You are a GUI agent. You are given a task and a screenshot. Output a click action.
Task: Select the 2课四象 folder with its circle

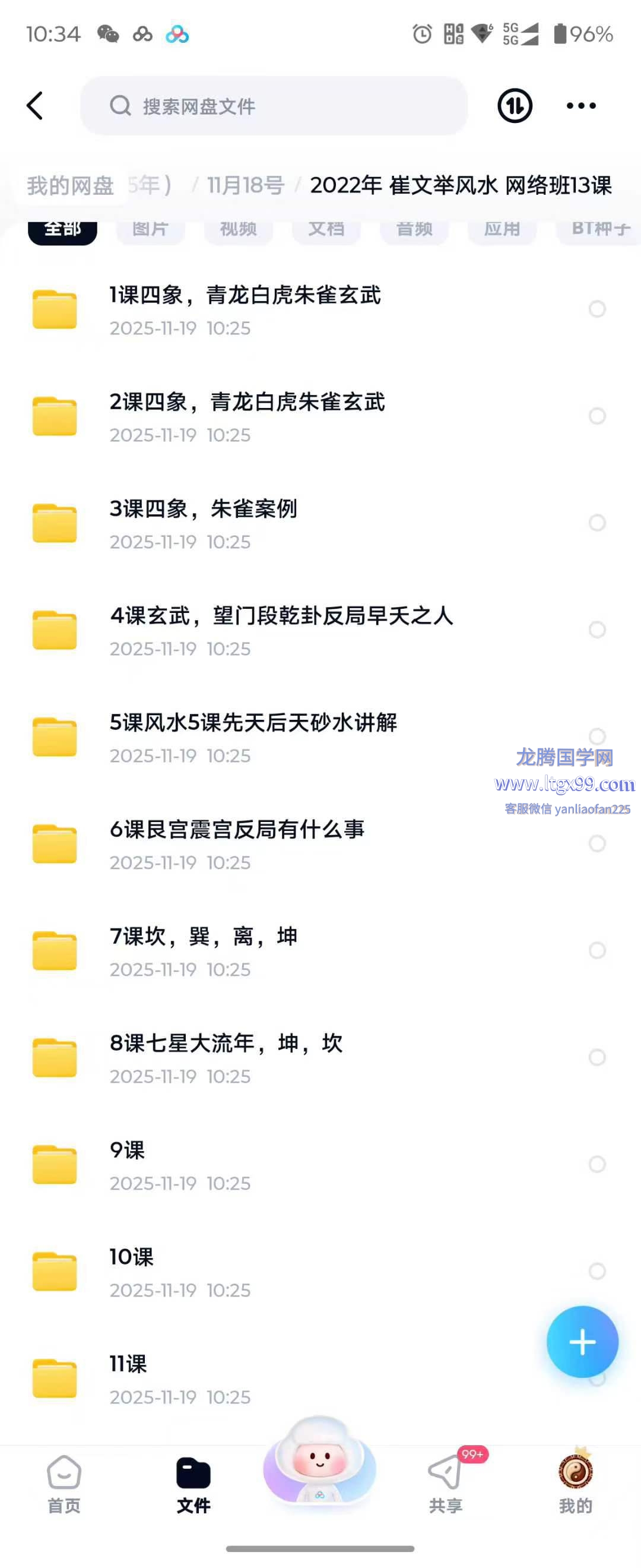coord(597,416)
